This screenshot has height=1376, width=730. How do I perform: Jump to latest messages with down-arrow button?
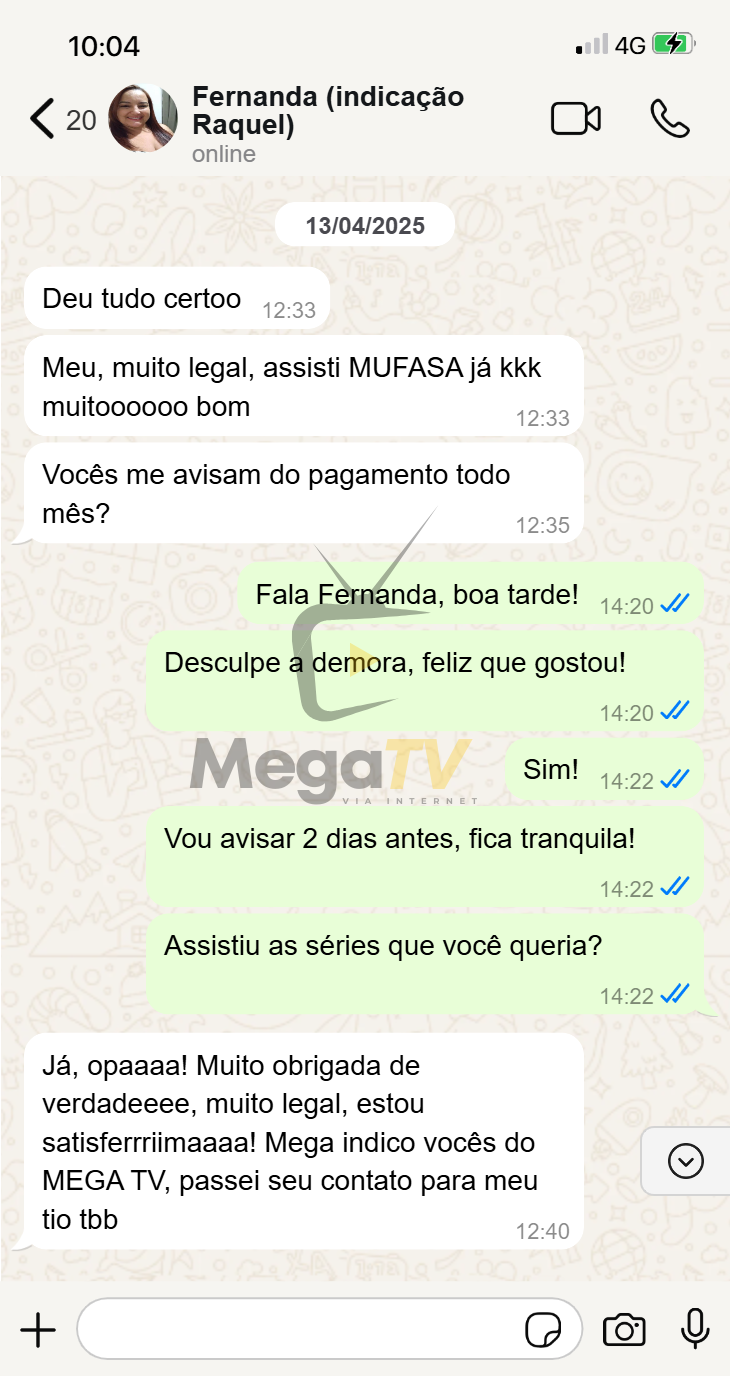tap(686, 1161)
